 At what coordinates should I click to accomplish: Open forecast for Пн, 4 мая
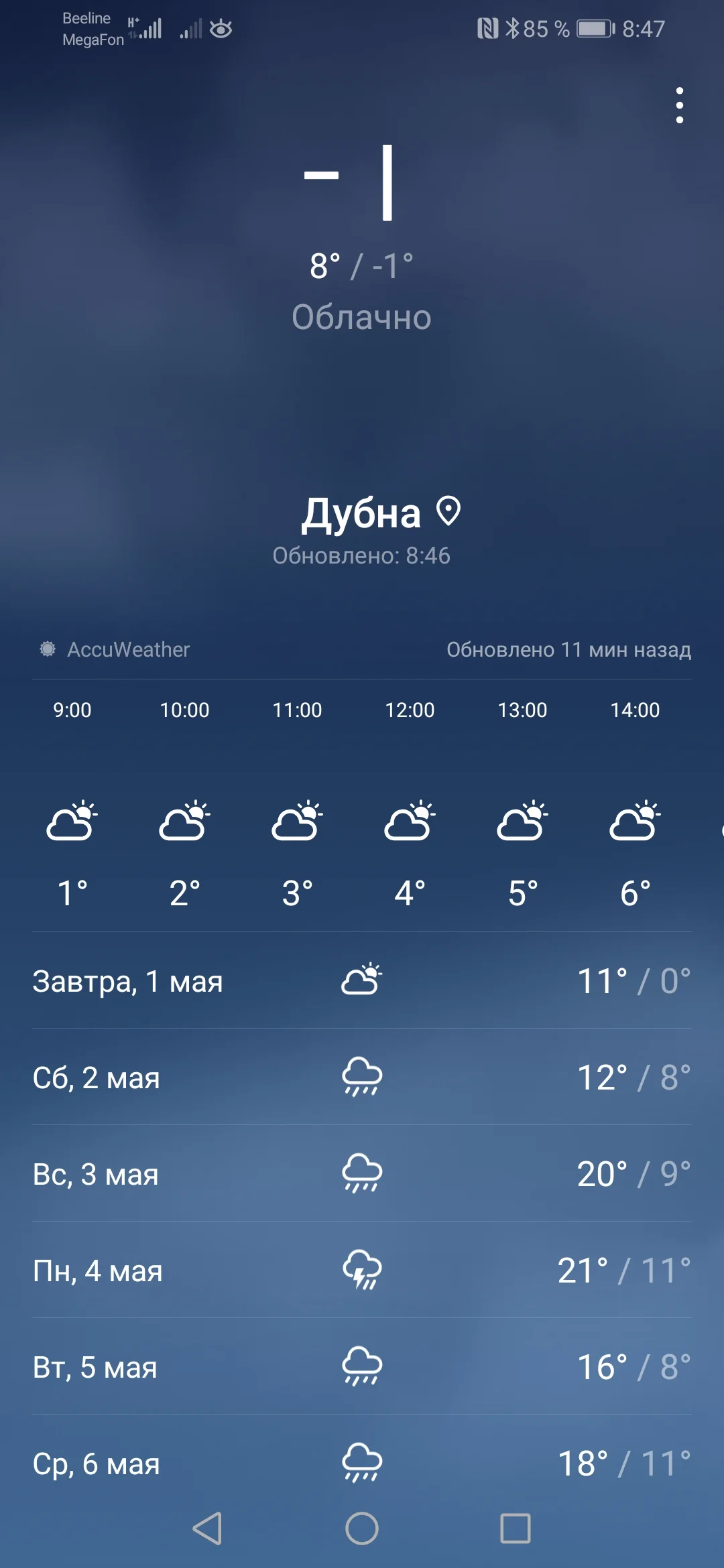pos(362,1270)
